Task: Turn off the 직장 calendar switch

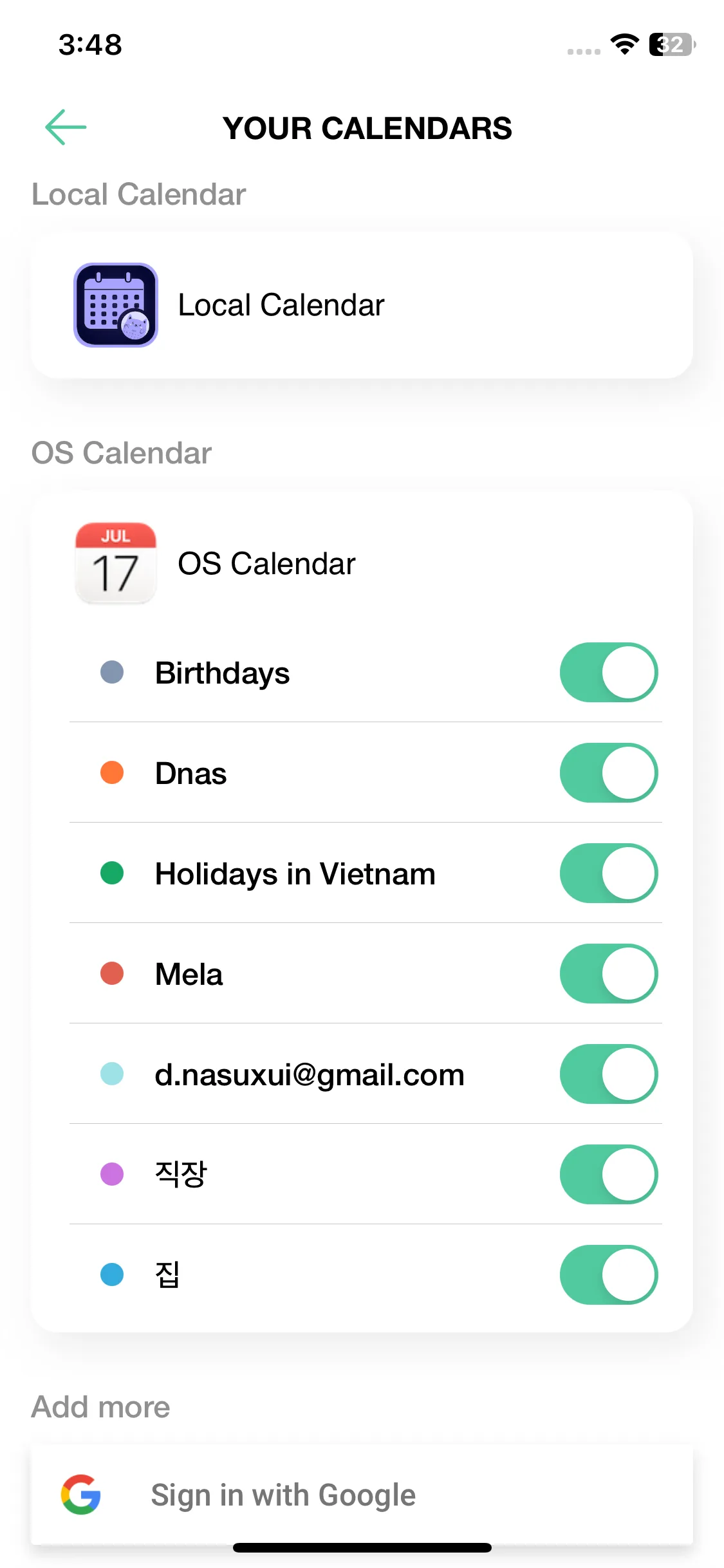Action: [608, 1175]
